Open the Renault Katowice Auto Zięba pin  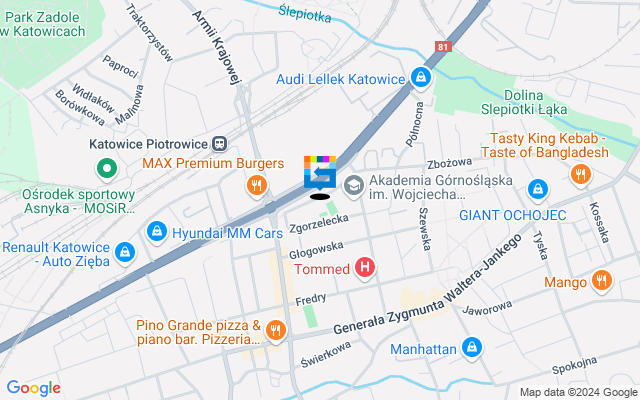tap(125, 253)
